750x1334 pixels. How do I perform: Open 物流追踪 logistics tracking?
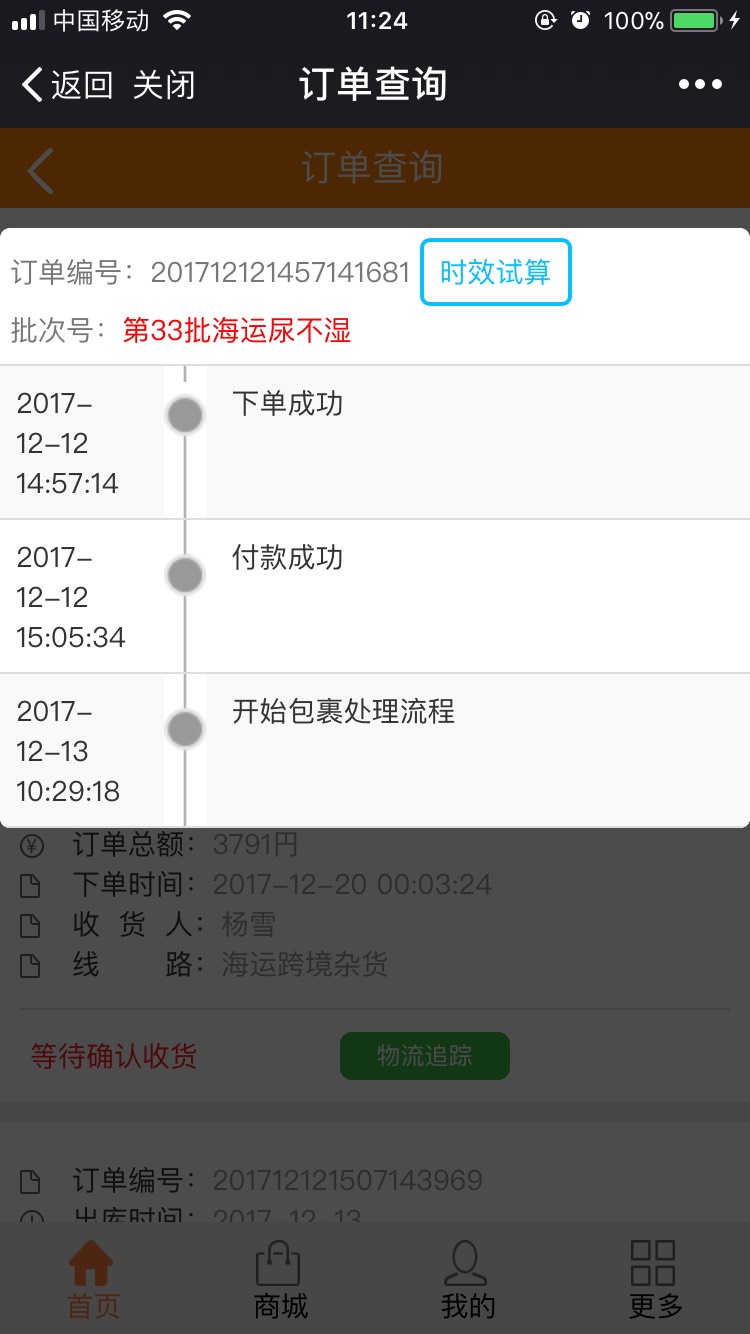pyautogui.click(x=425, y=1056)
